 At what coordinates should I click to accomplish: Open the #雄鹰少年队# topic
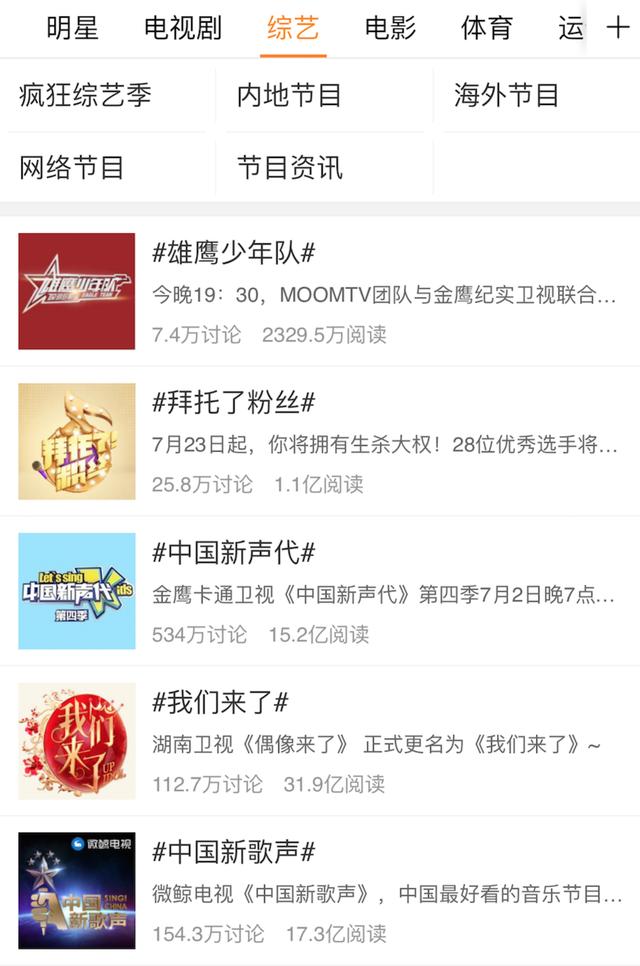pos(233,253)
